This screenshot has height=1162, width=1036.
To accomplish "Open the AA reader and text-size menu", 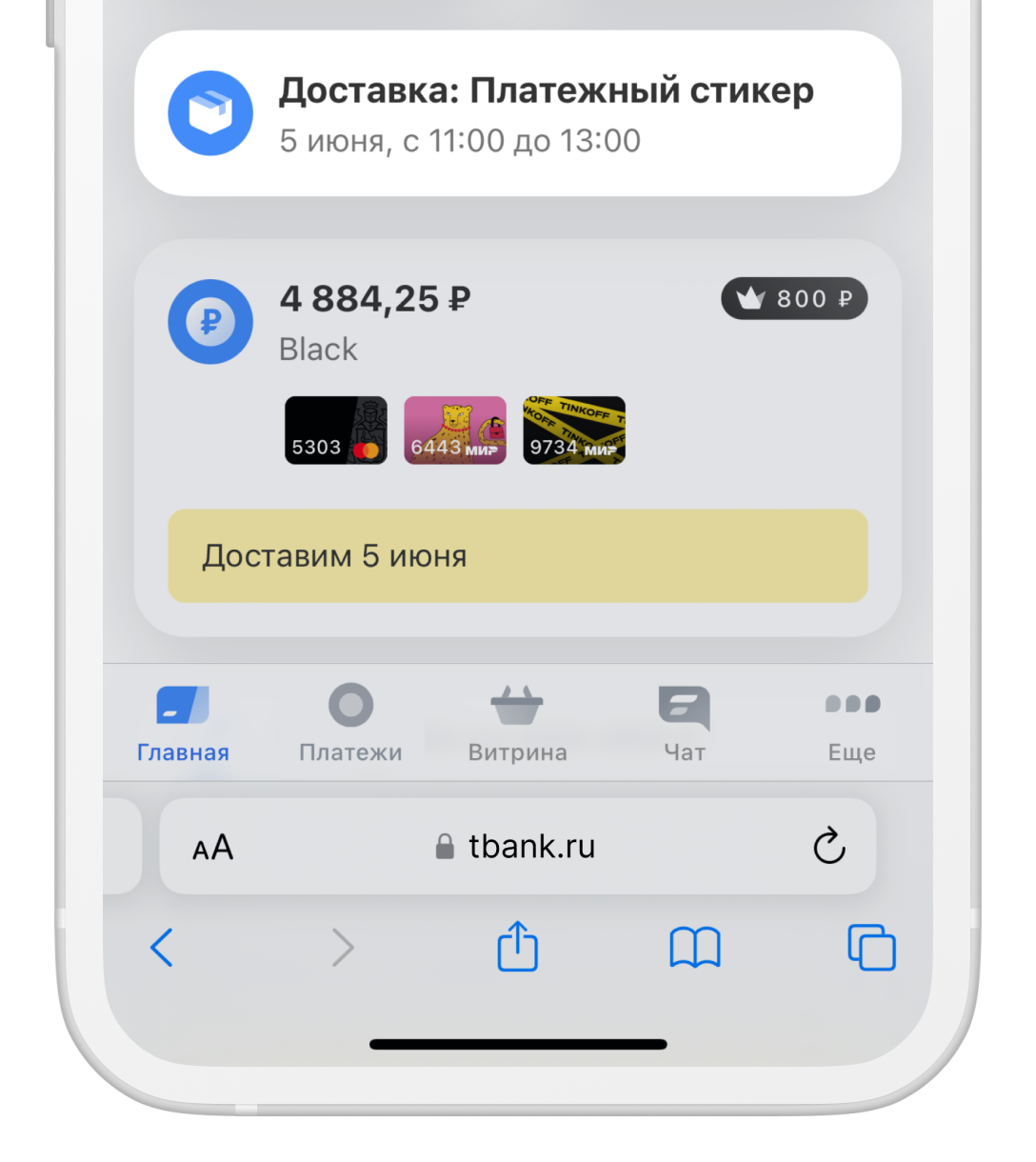I will tap(212, 847).
